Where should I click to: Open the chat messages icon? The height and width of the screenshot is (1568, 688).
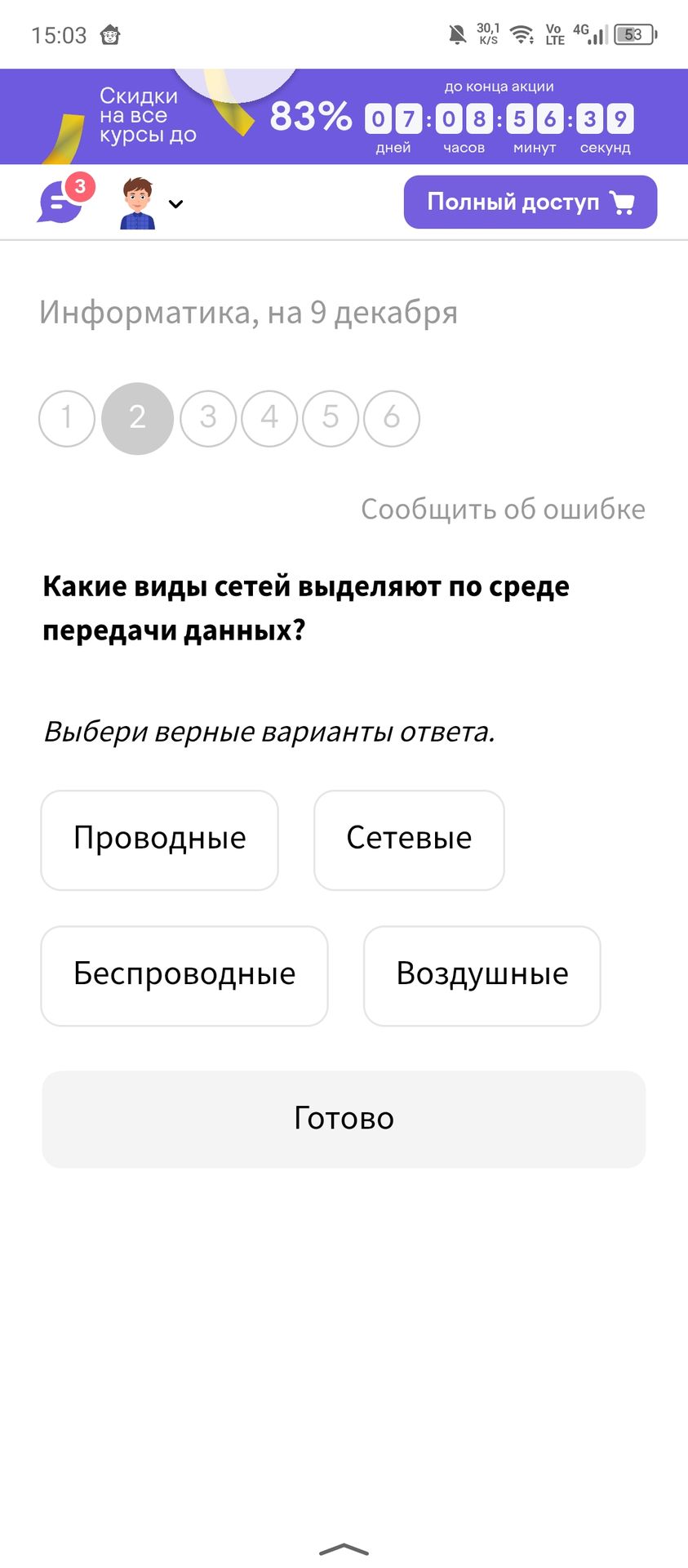tap(61, 200)
